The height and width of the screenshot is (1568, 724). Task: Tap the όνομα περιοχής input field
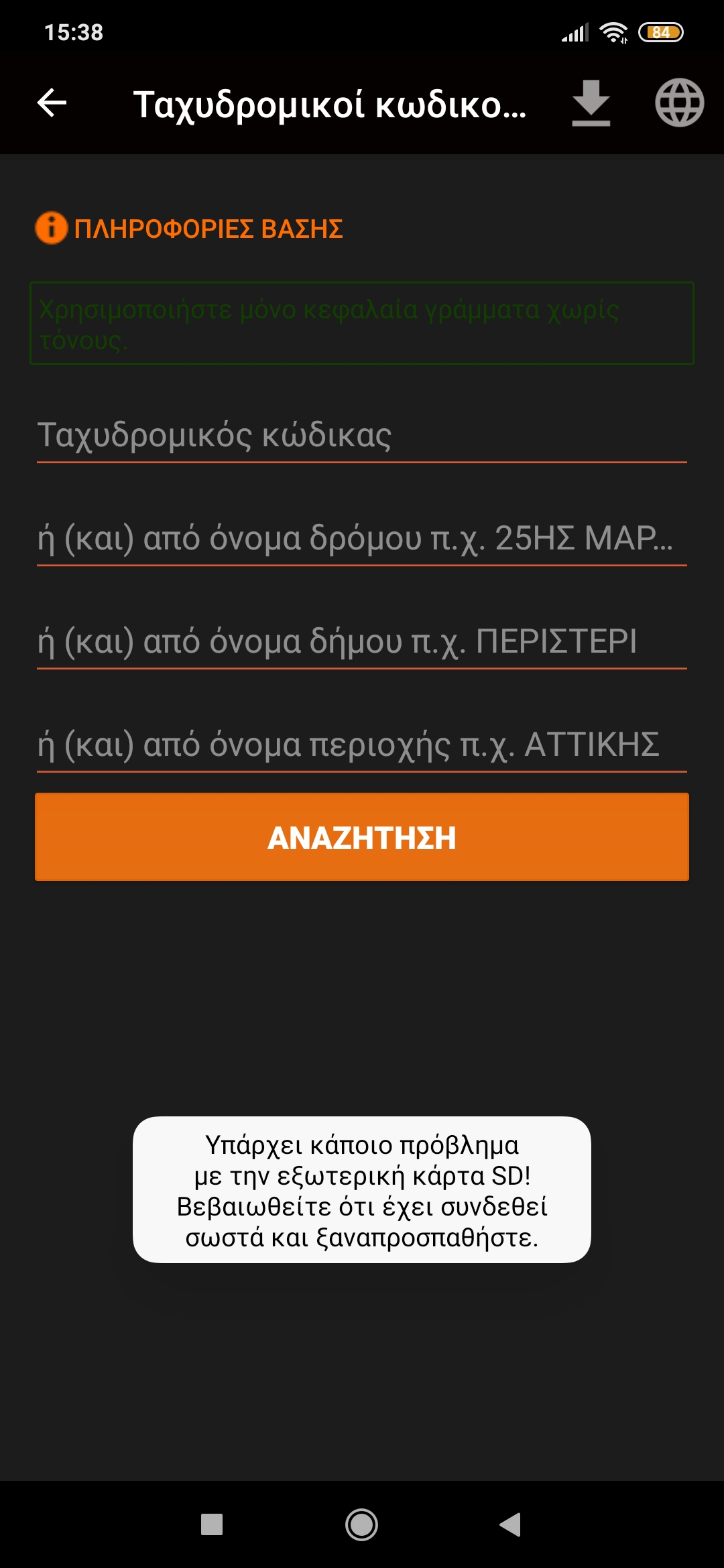[x=362, y=745]
